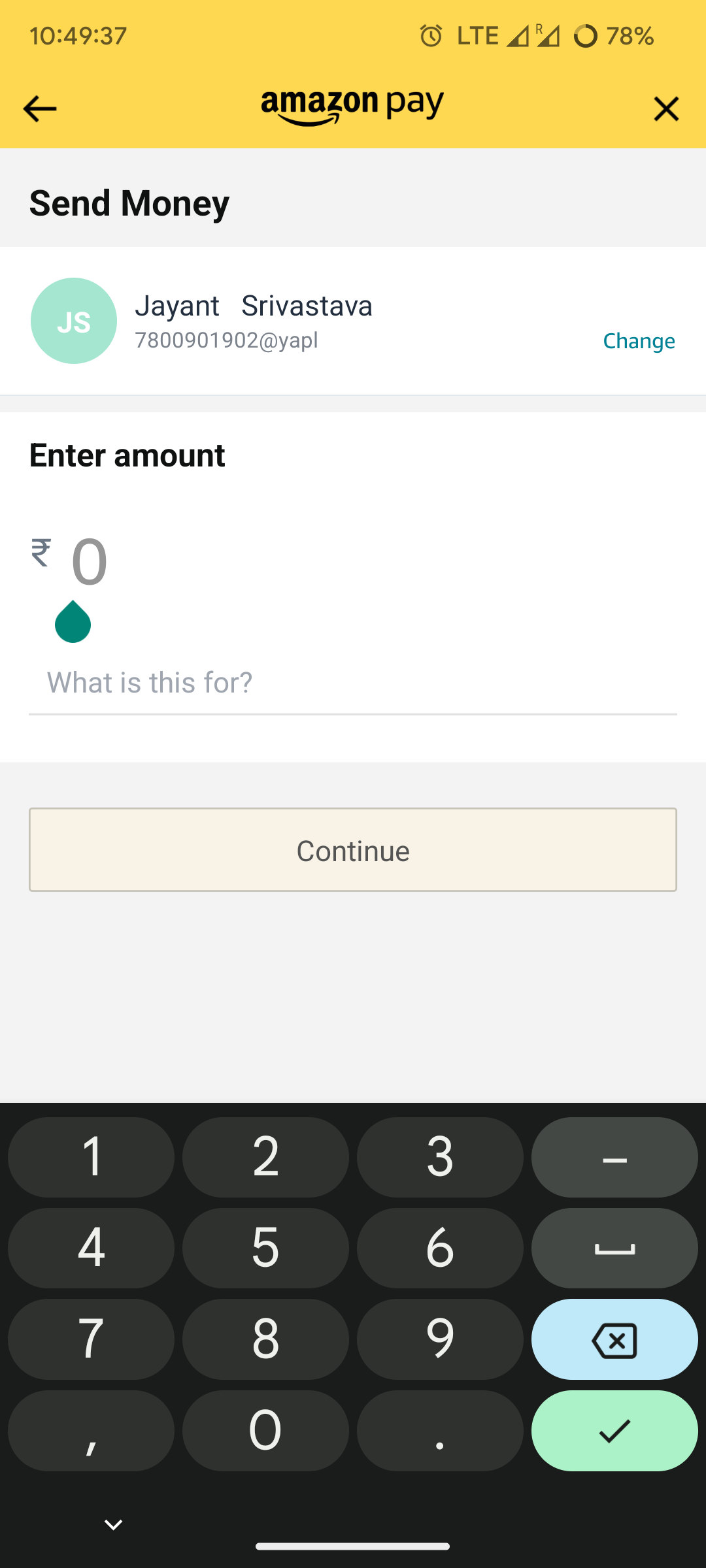The image size is (706, 1568).
Task: Insert a decimal point from the keypad
Action: point(440,1431)
